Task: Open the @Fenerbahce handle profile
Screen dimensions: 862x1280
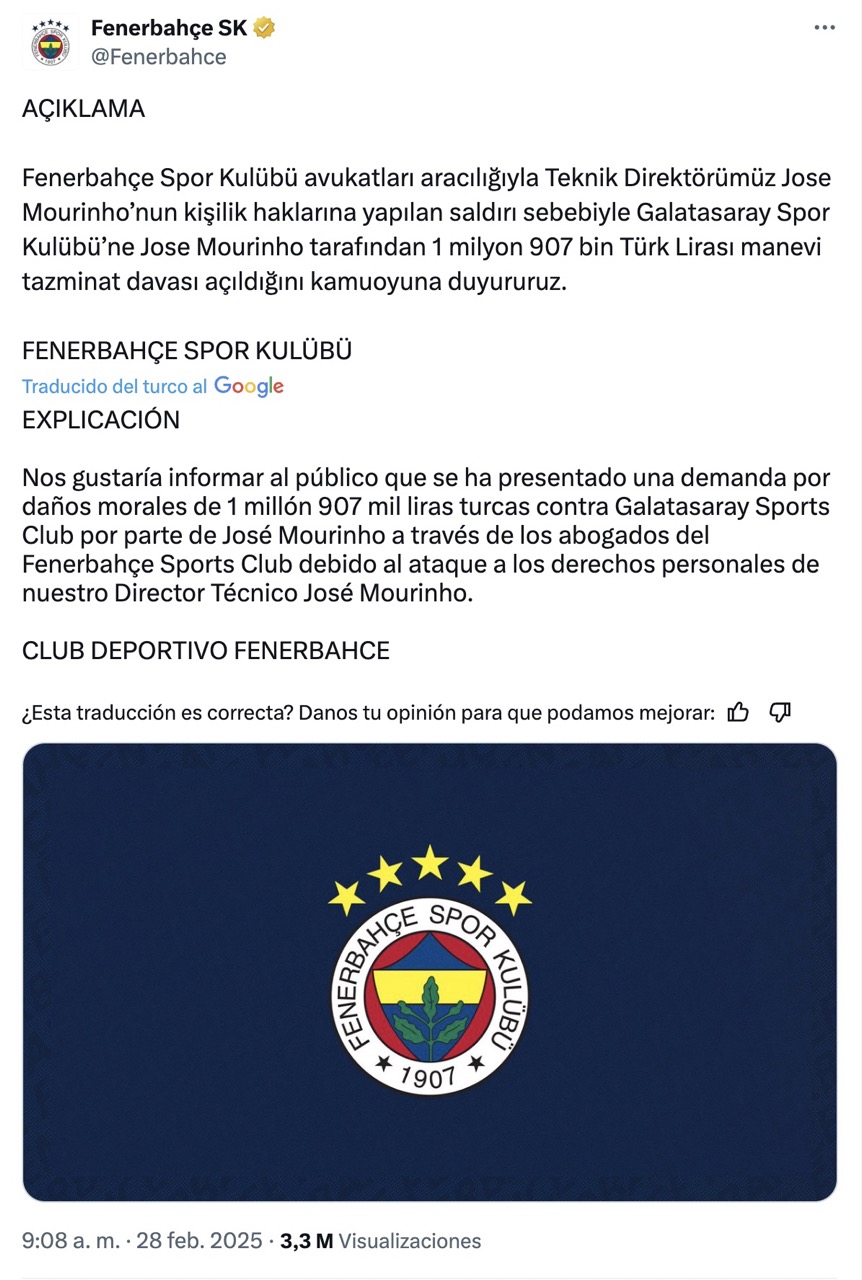Action: [158, 57]
